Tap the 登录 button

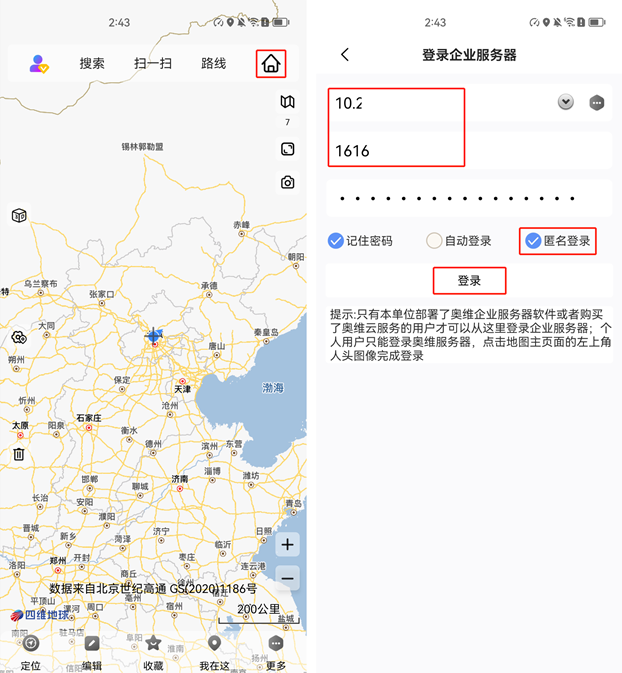click(469, 280)
